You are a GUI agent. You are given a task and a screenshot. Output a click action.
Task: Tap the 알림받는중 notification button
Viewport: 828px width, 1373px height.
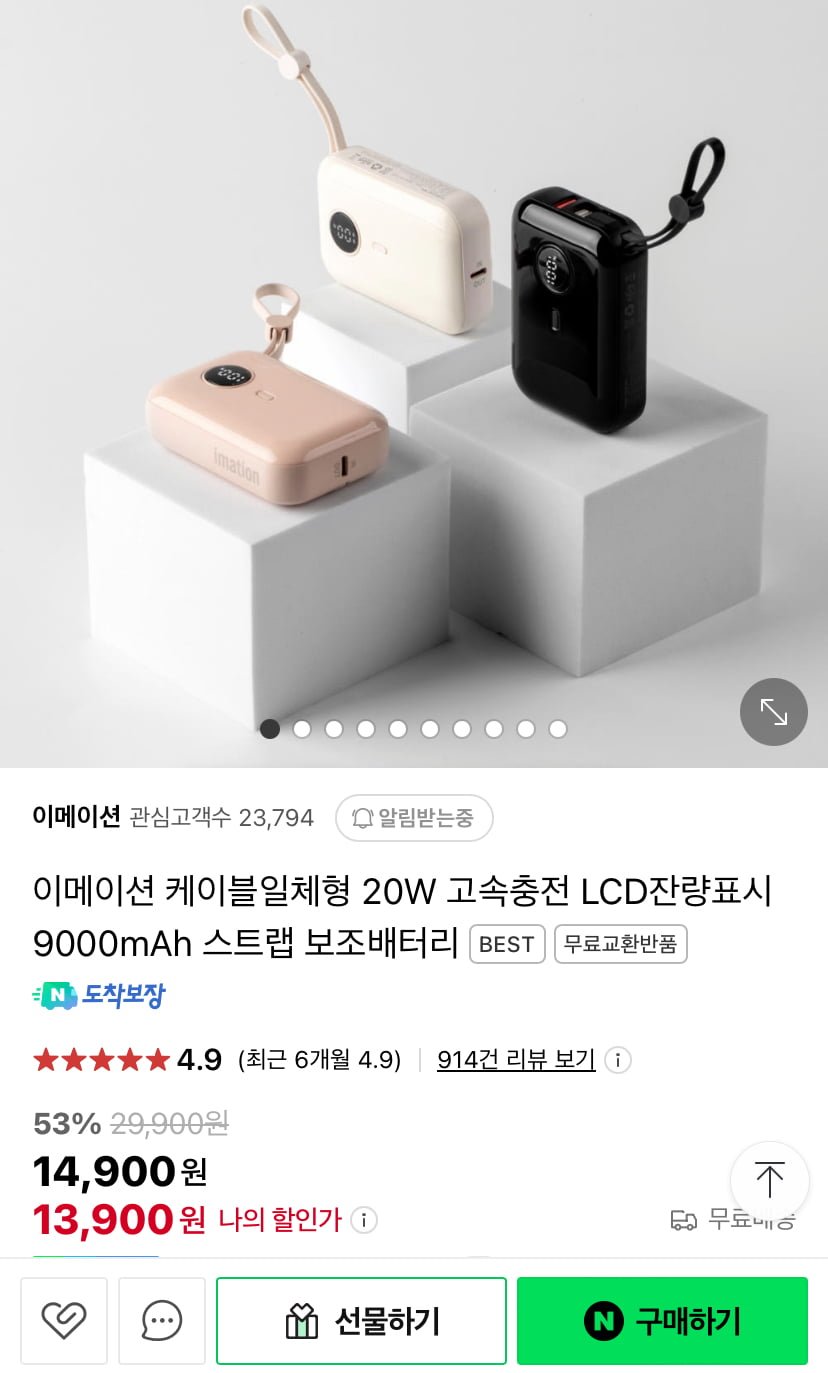coord(414,818)
